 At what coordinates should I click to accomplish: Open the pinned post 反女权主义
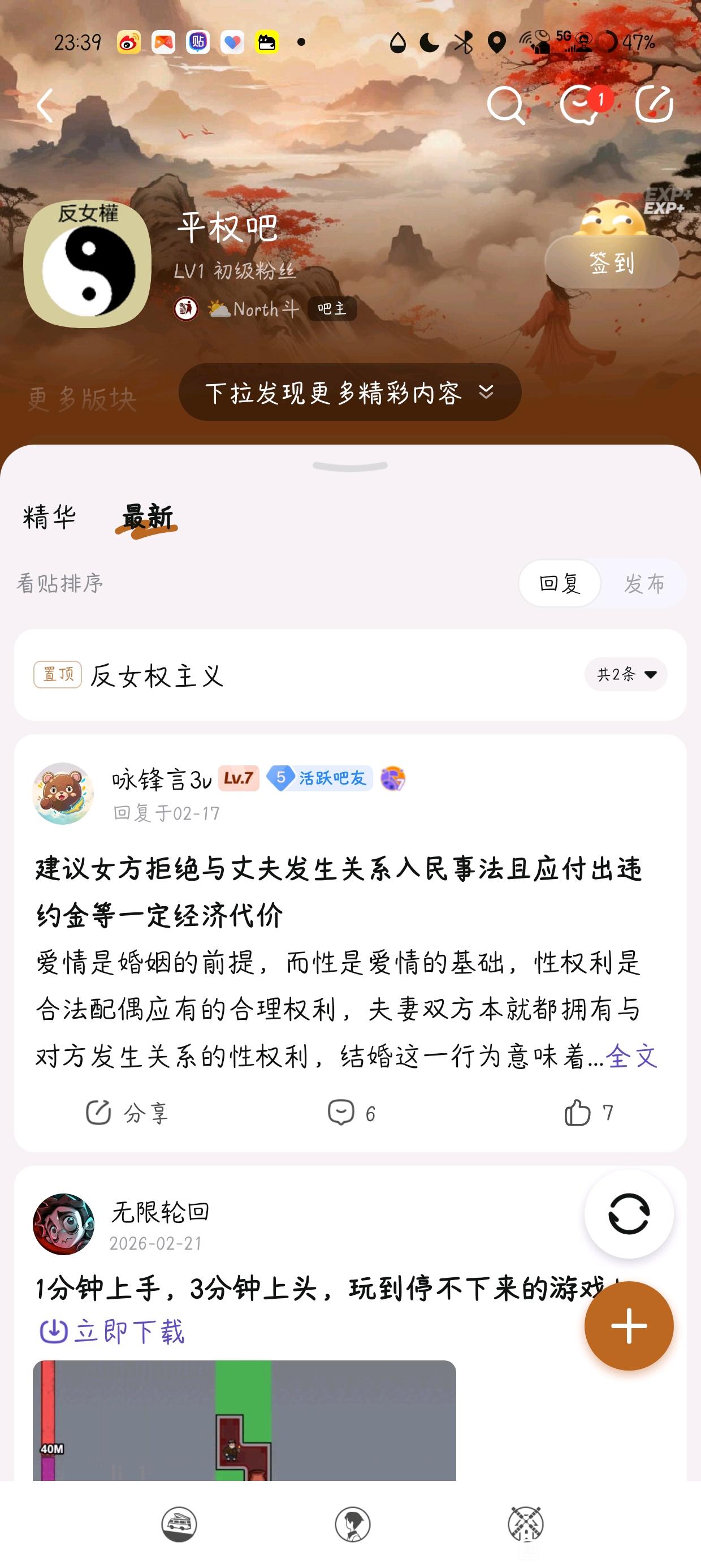[x=157, y=675]
